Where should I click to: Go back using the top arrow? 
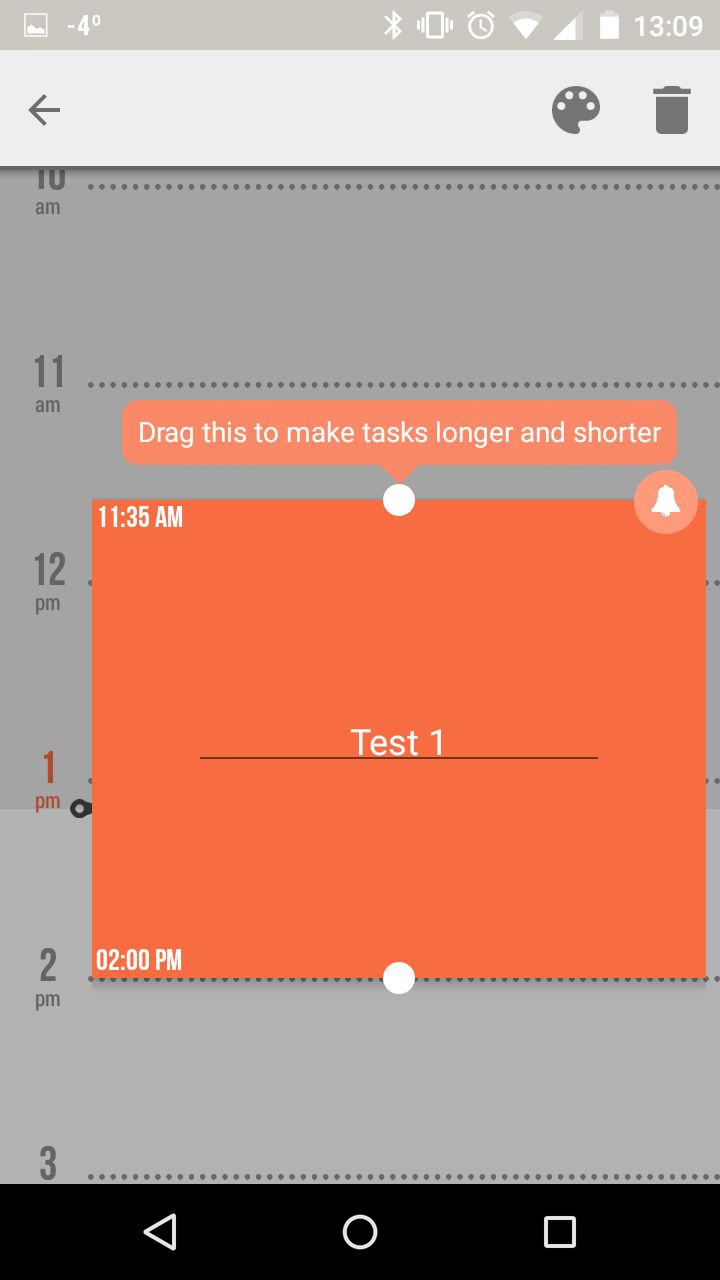[x=44, y=109]
